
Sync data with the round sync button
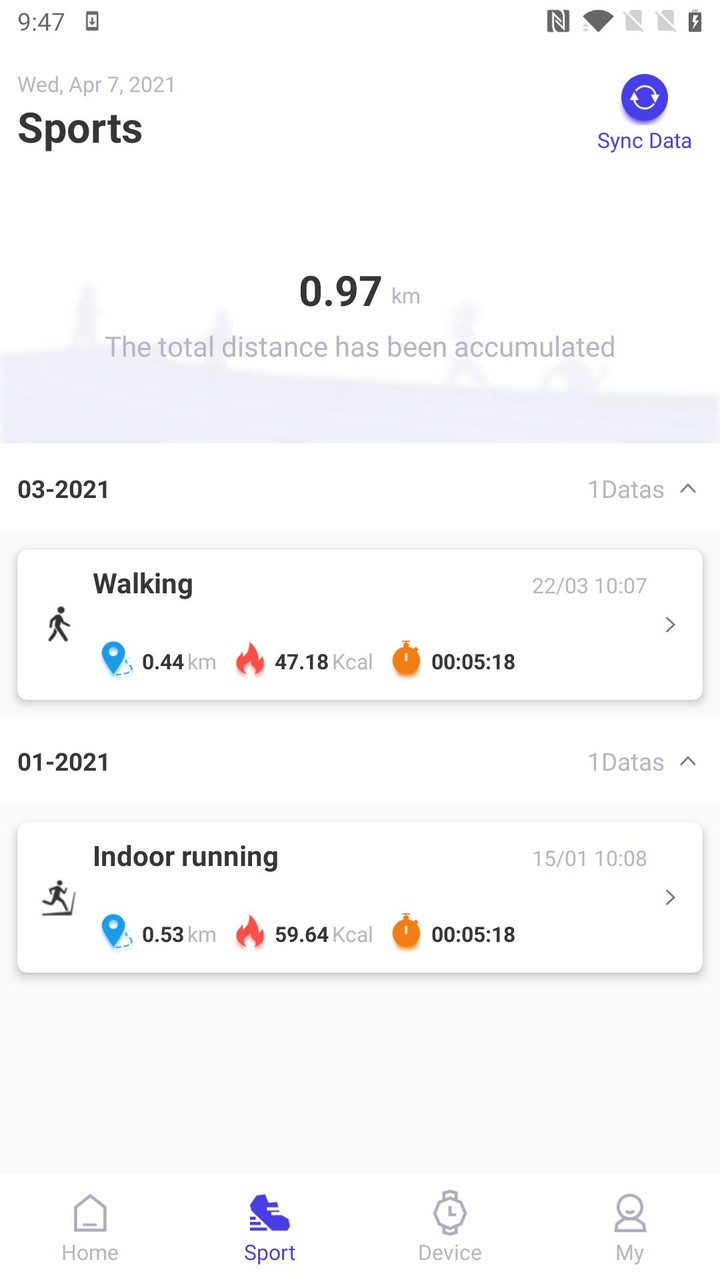pyautogui.click(x=645, y=98)
